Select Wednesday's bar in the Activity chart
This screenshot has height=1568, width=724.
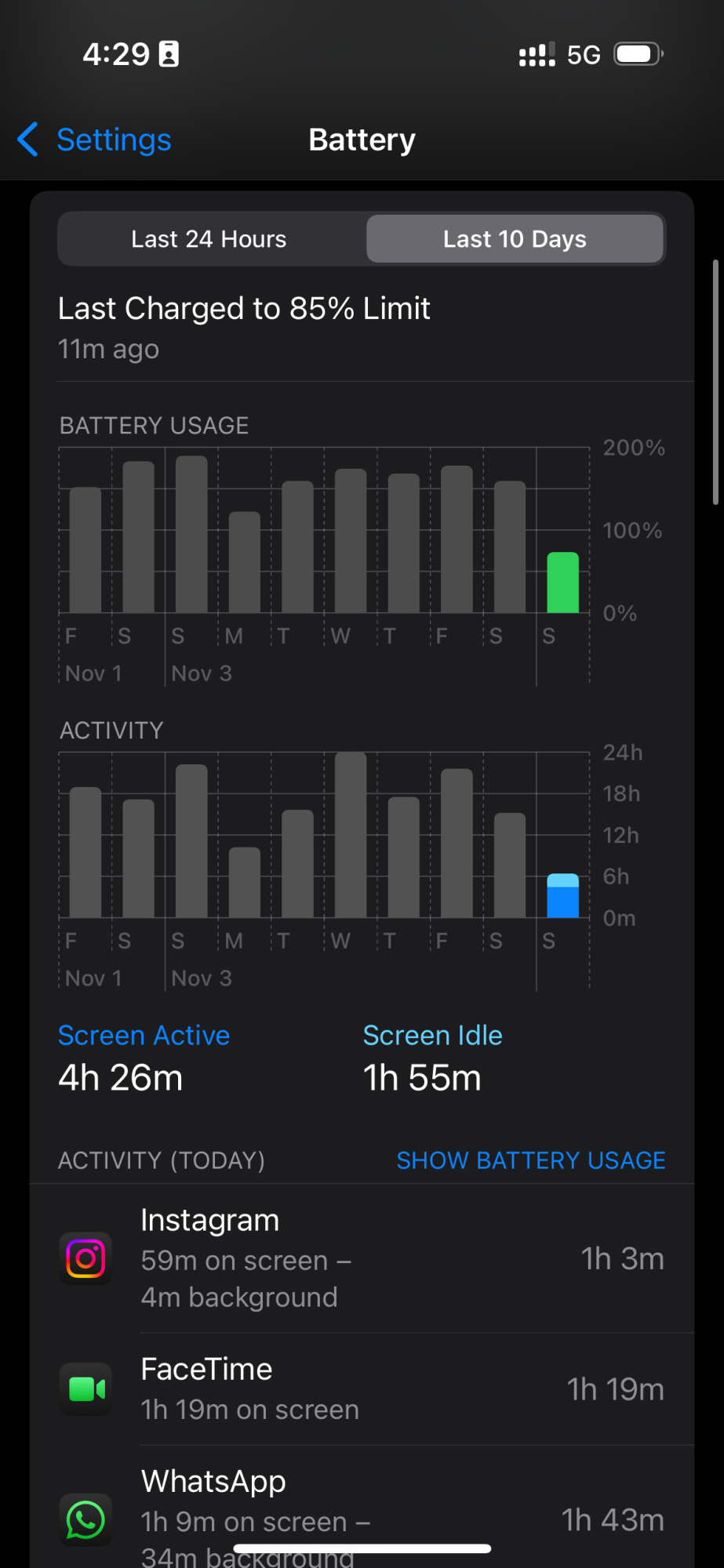point(351,835)
